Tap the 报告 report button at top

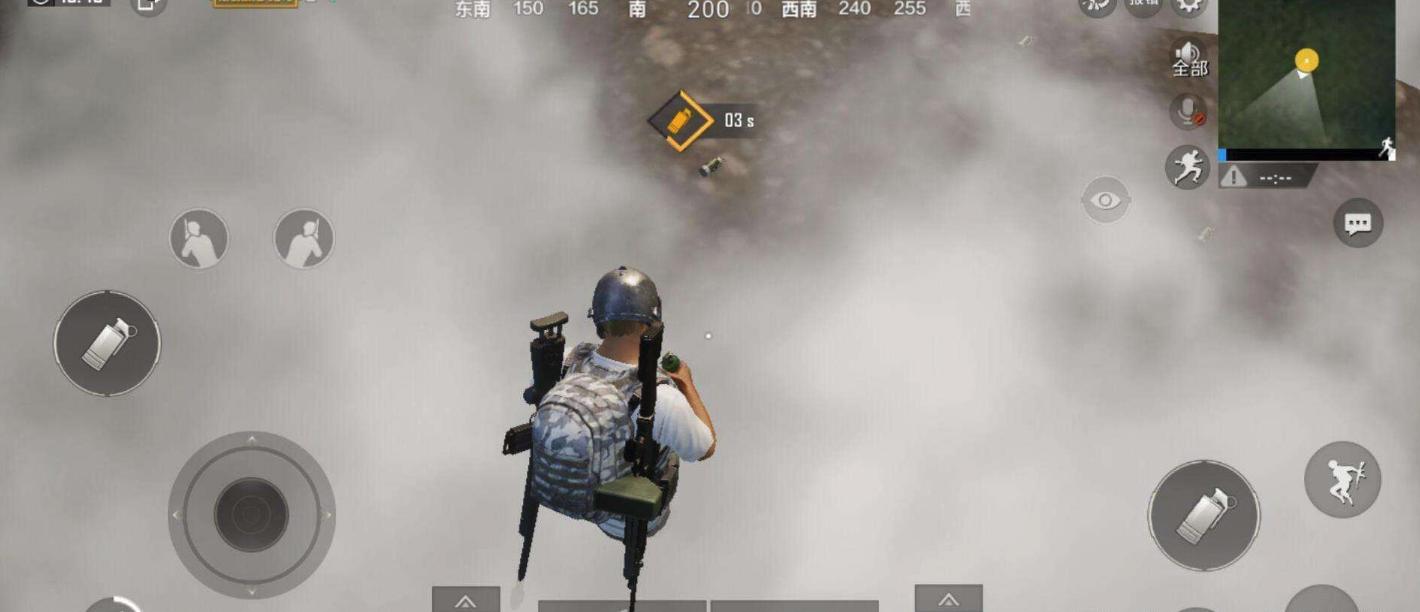click(x=1144, y=5)
